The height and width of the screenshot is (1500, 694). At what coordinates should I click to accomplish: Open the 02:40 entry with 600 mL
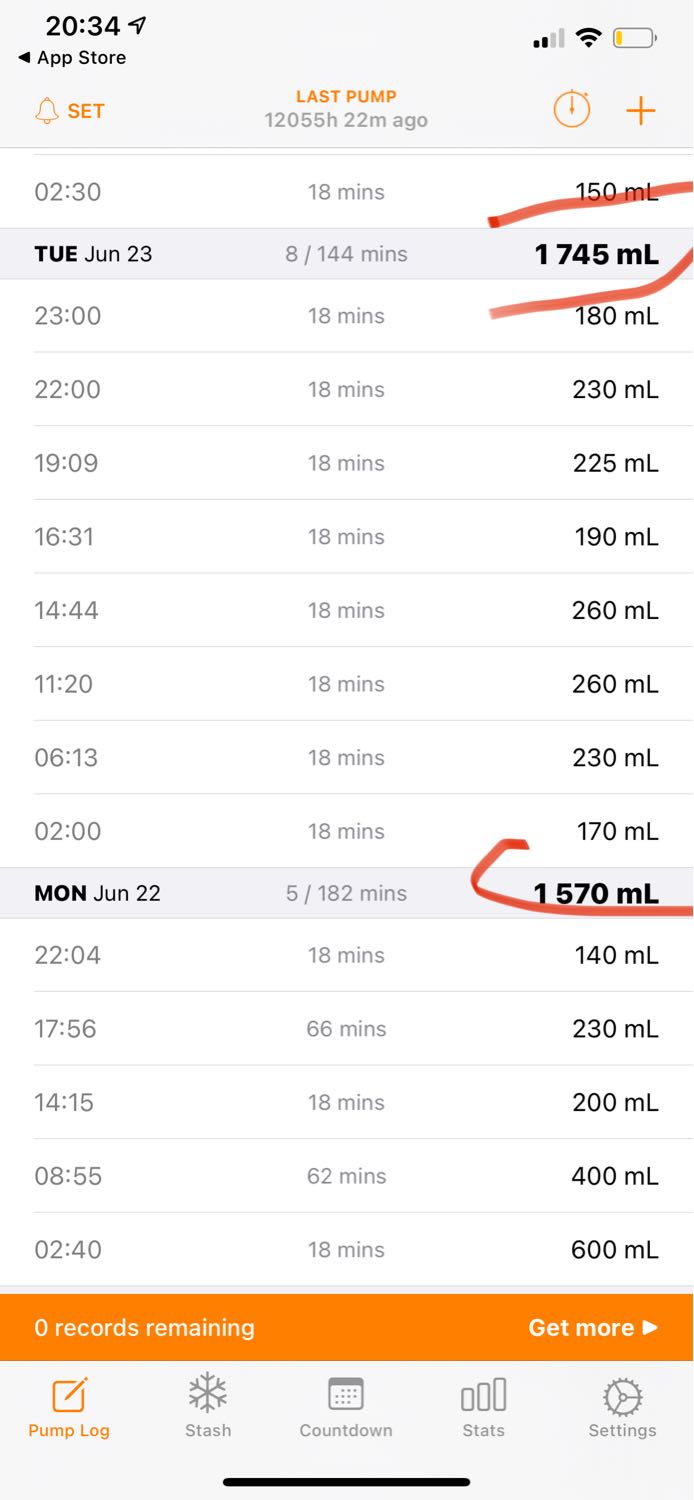click(347, 1249)
